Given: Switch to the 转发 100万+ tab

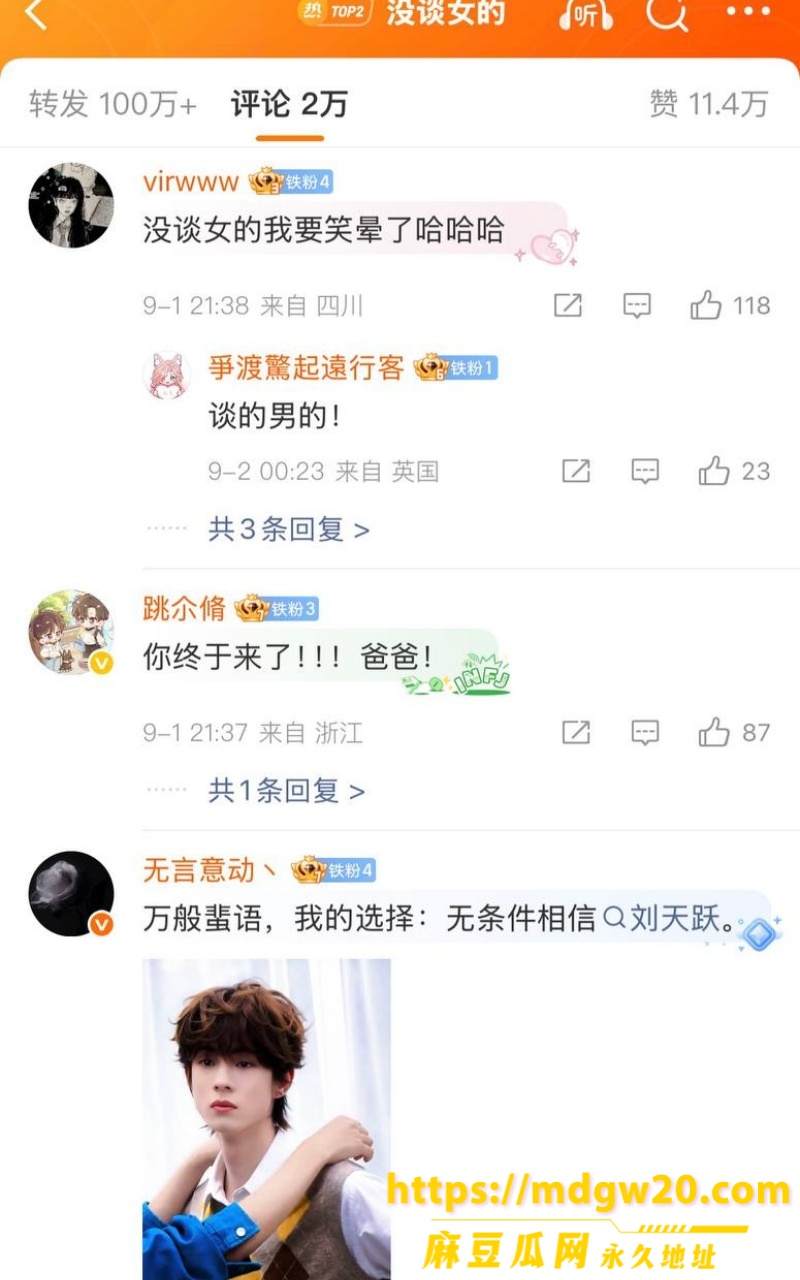Looking at the screenshot, I should point(113,103).
